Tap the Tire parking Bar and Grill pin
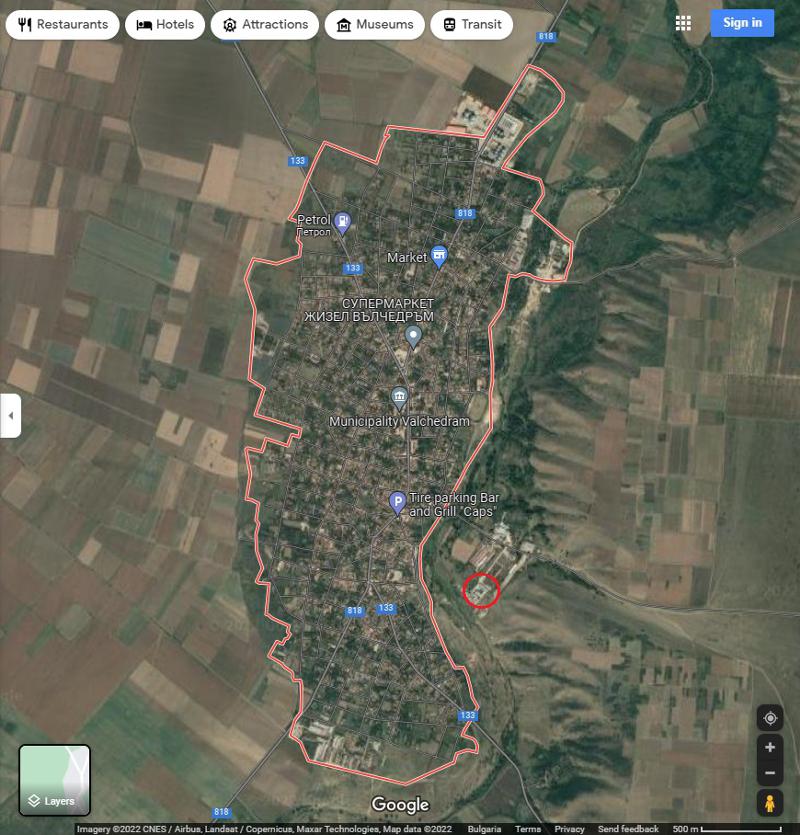The image size is (800, 835). point(397,501)
